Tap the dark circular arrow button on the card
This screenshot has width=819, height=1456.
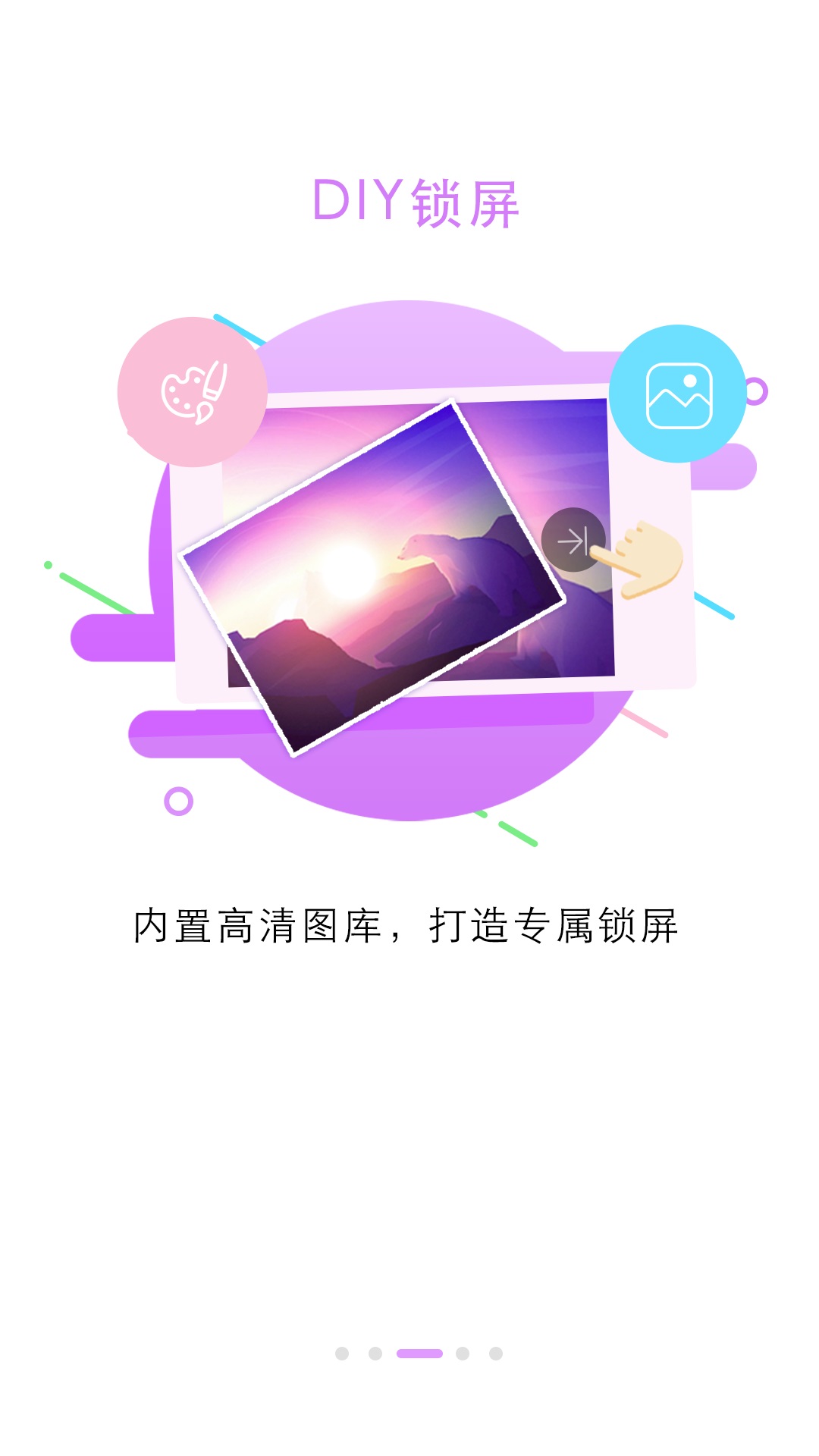tap(574, 540)
